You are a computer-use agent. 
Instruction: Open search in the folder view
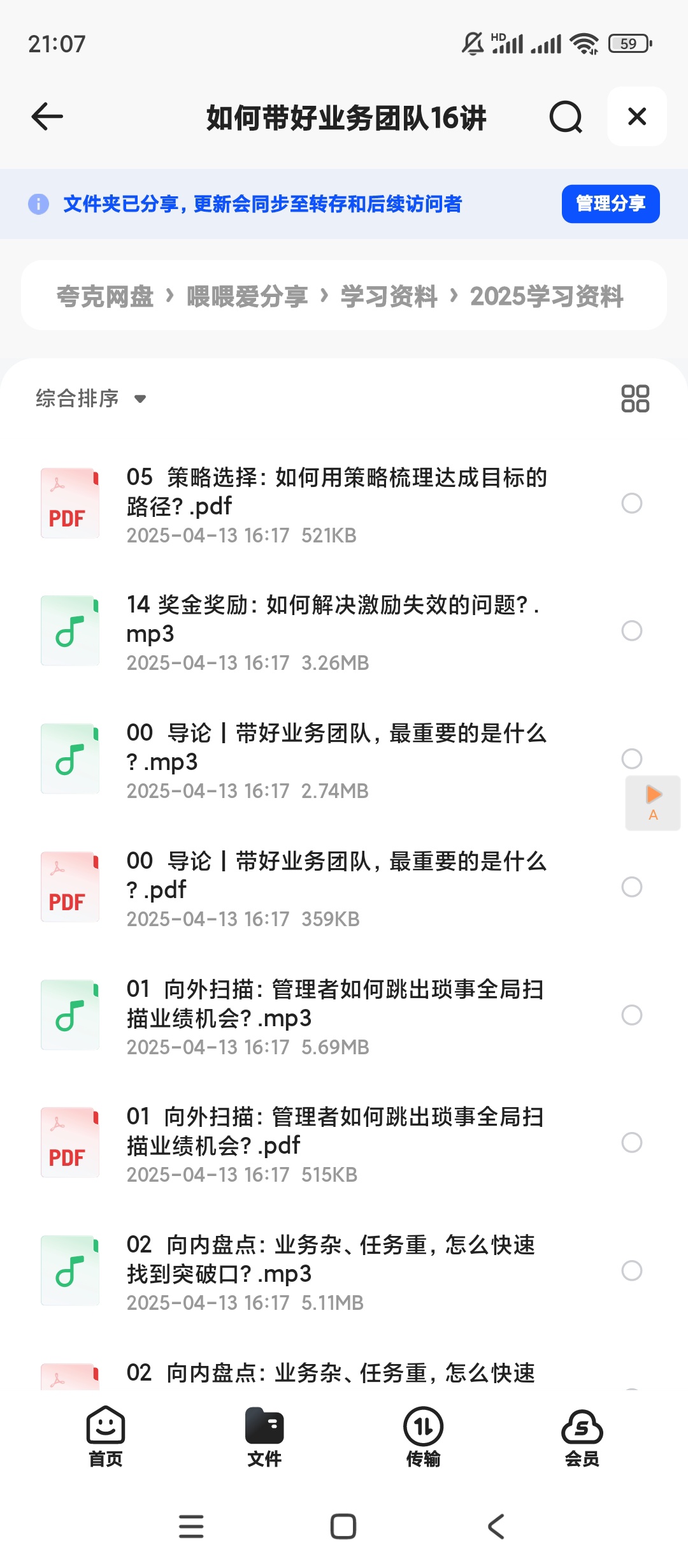[x=564, y=117]
